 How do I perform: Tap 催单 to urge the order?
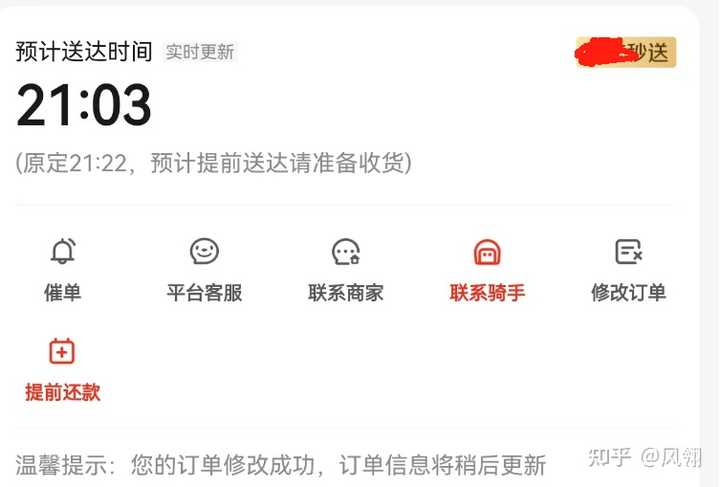pyautogui.click(x=63, y=270)
